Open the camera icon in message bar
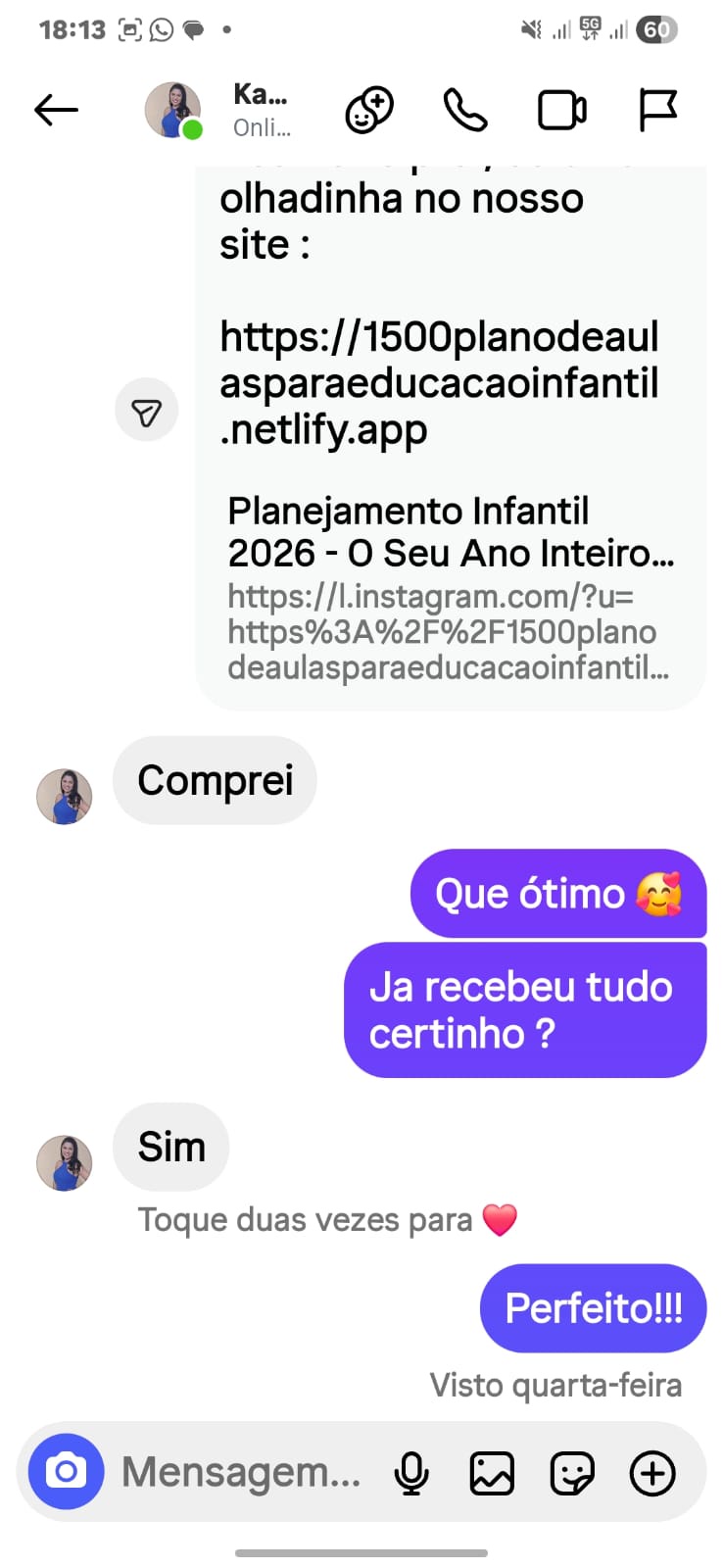 (64, 1471)
